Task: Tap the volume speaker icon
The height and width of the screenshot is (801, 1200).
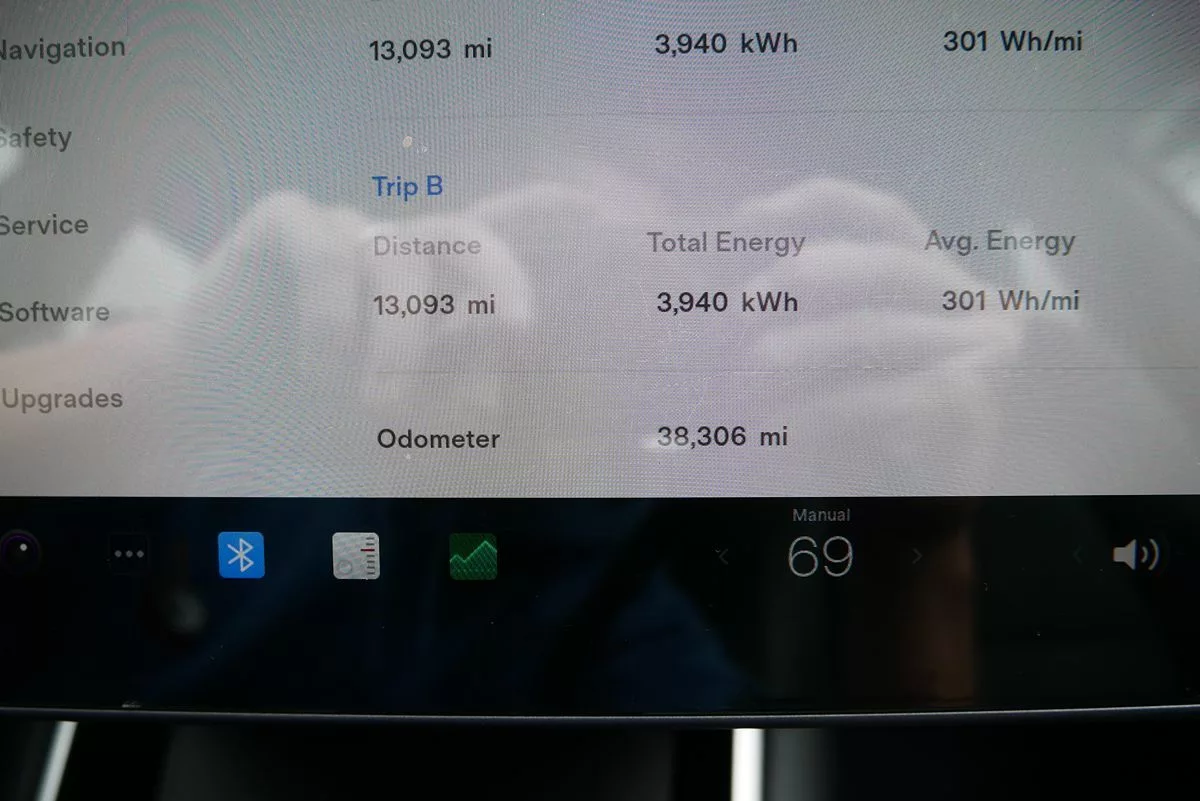Action: click(1136, 554)
